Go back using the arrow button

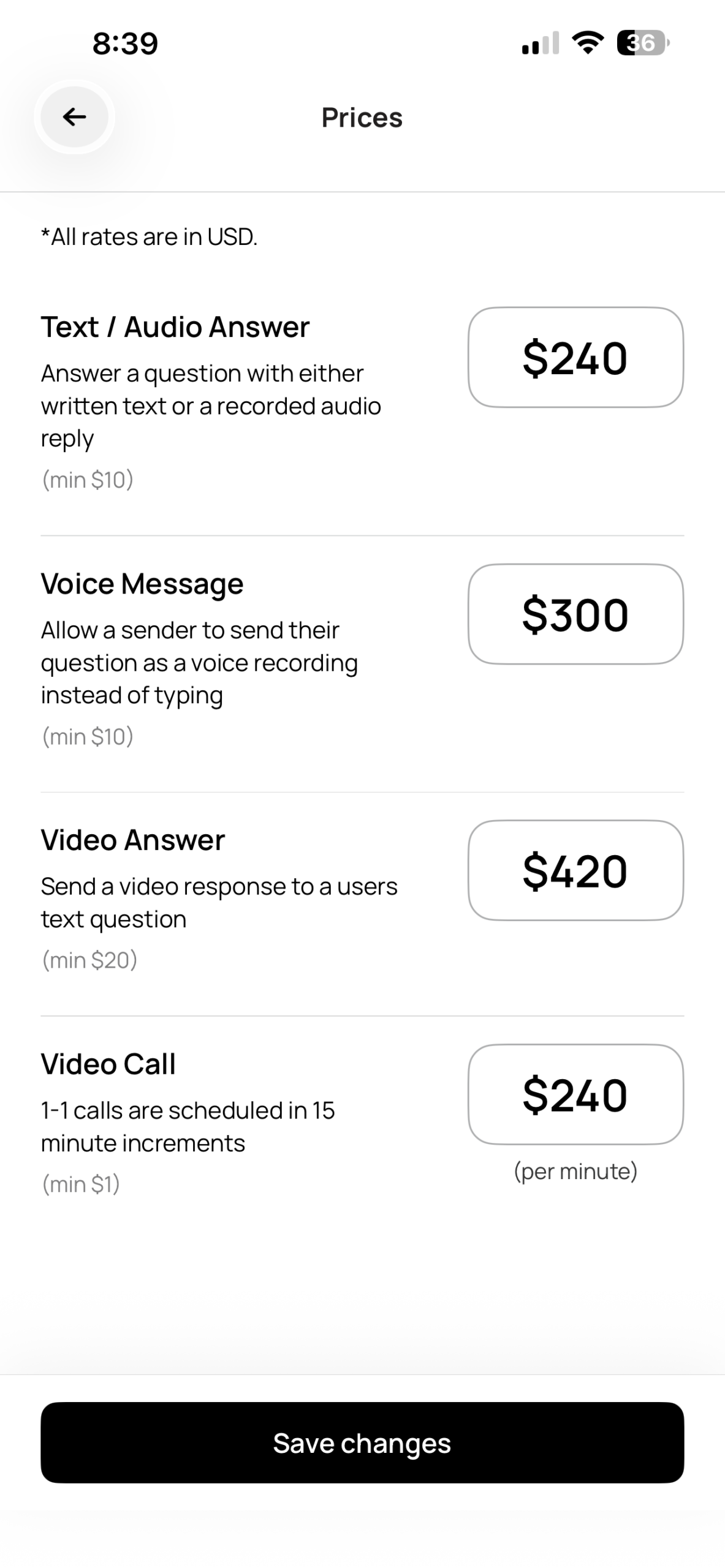click(x=74, y=116)
